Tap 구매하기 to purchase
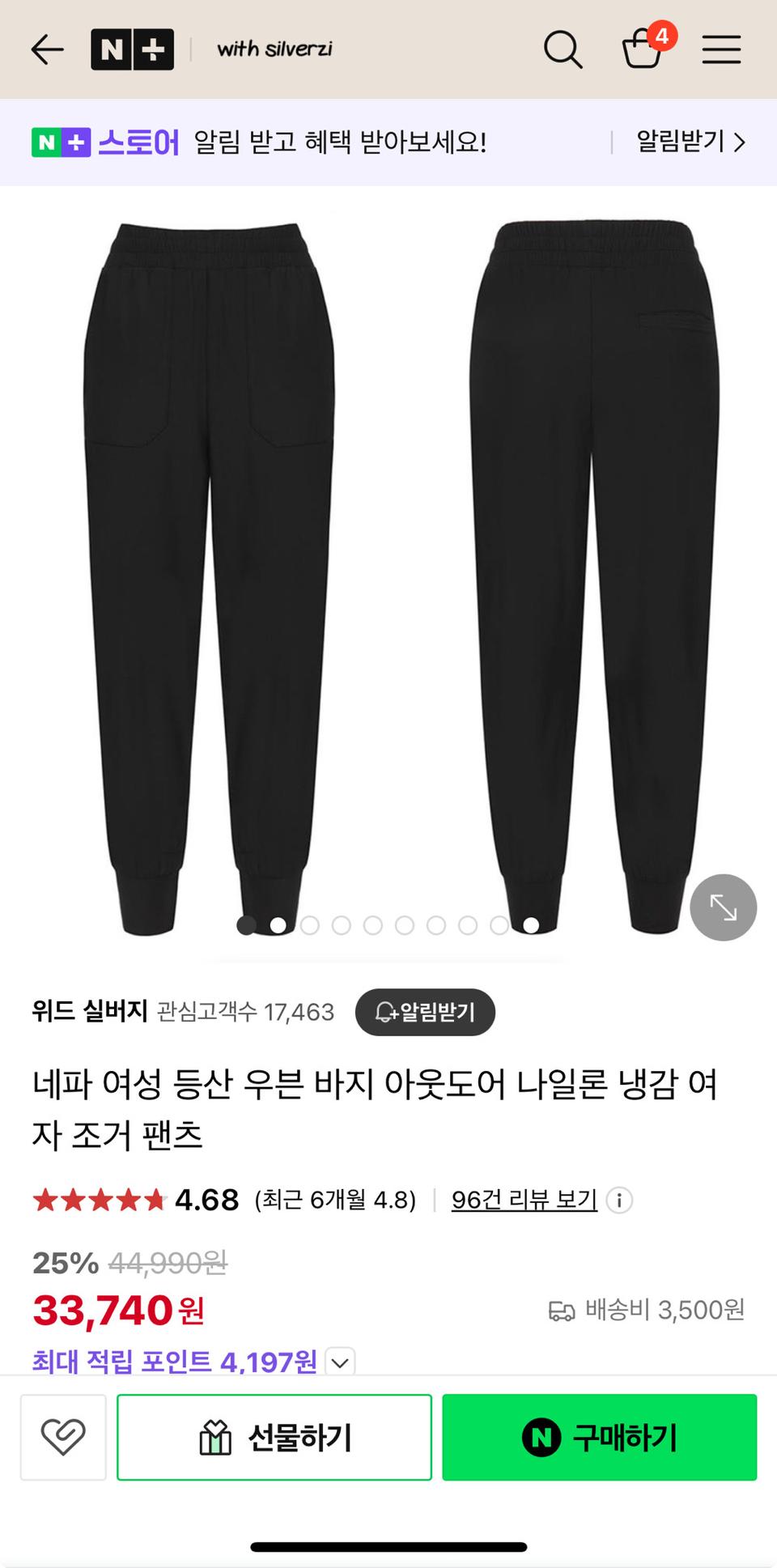The image size is (777, 1568). pyautogui.click(x=599, y=1437)
